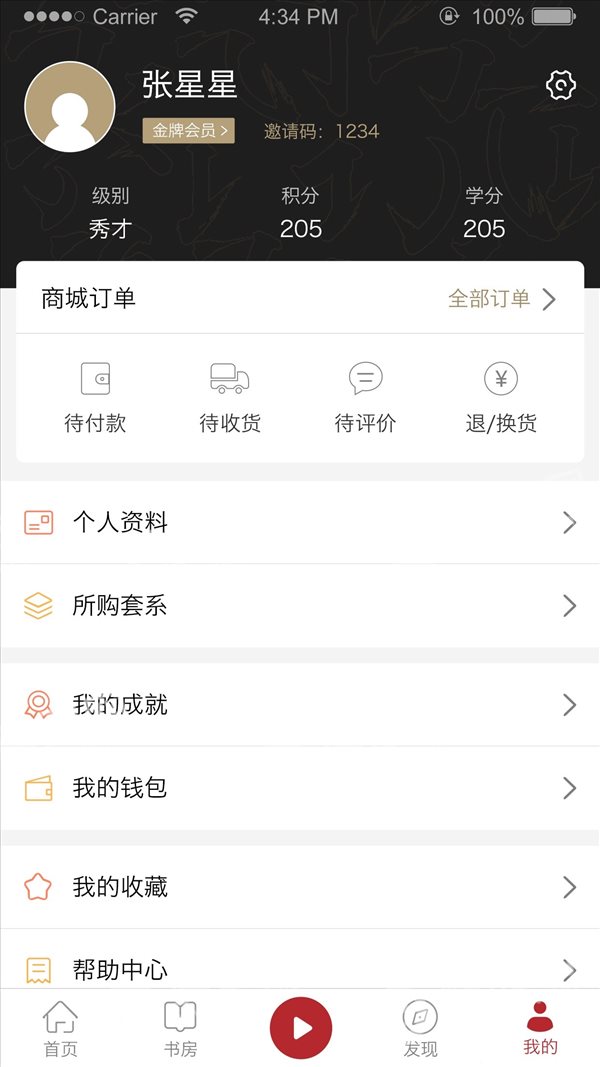Open 我的成就 achievements
600x1067 pixels.
[300, 705]
